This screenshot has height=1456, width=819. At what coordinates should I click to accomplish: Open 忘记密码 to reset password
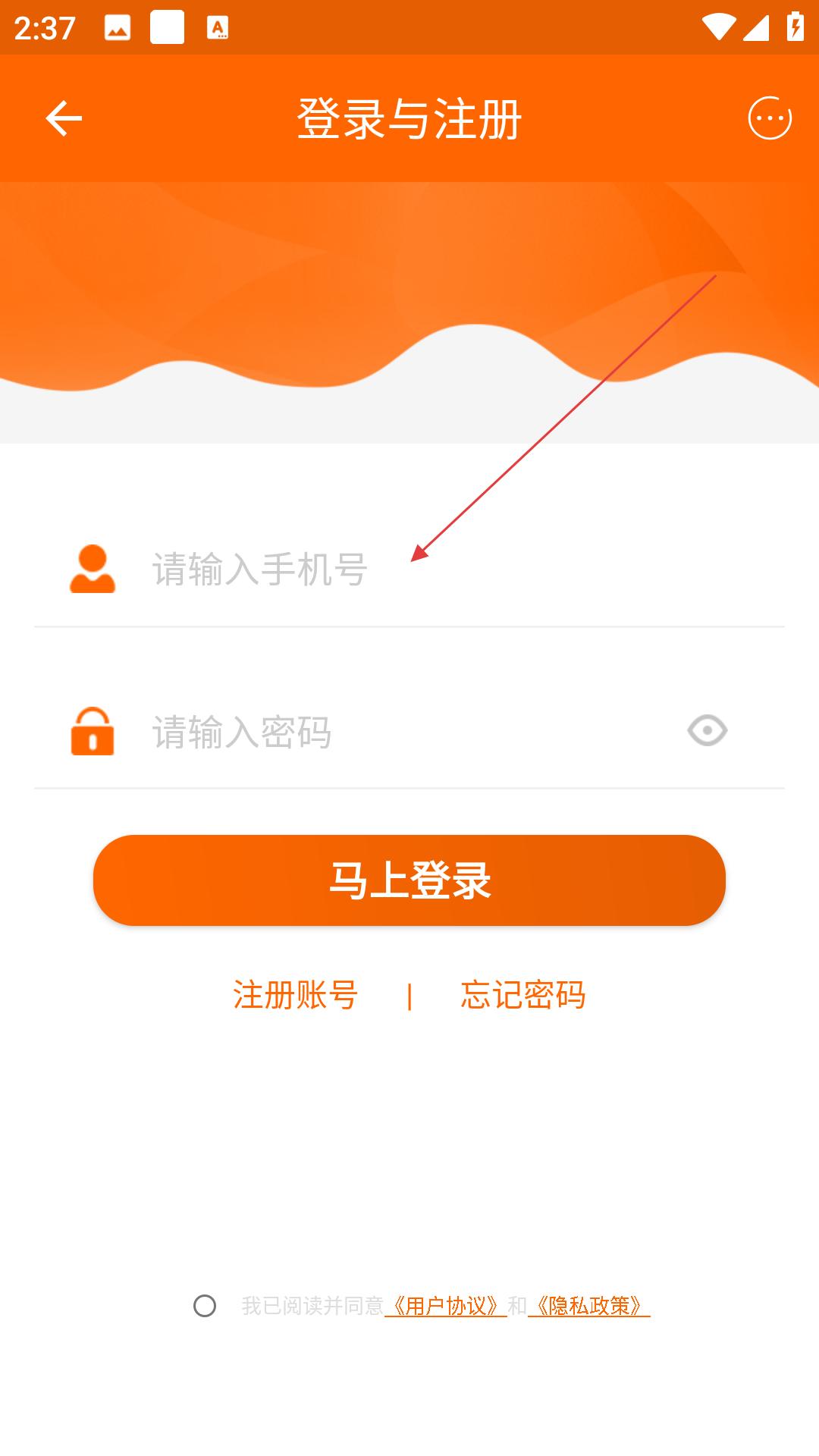coord(523,995)
